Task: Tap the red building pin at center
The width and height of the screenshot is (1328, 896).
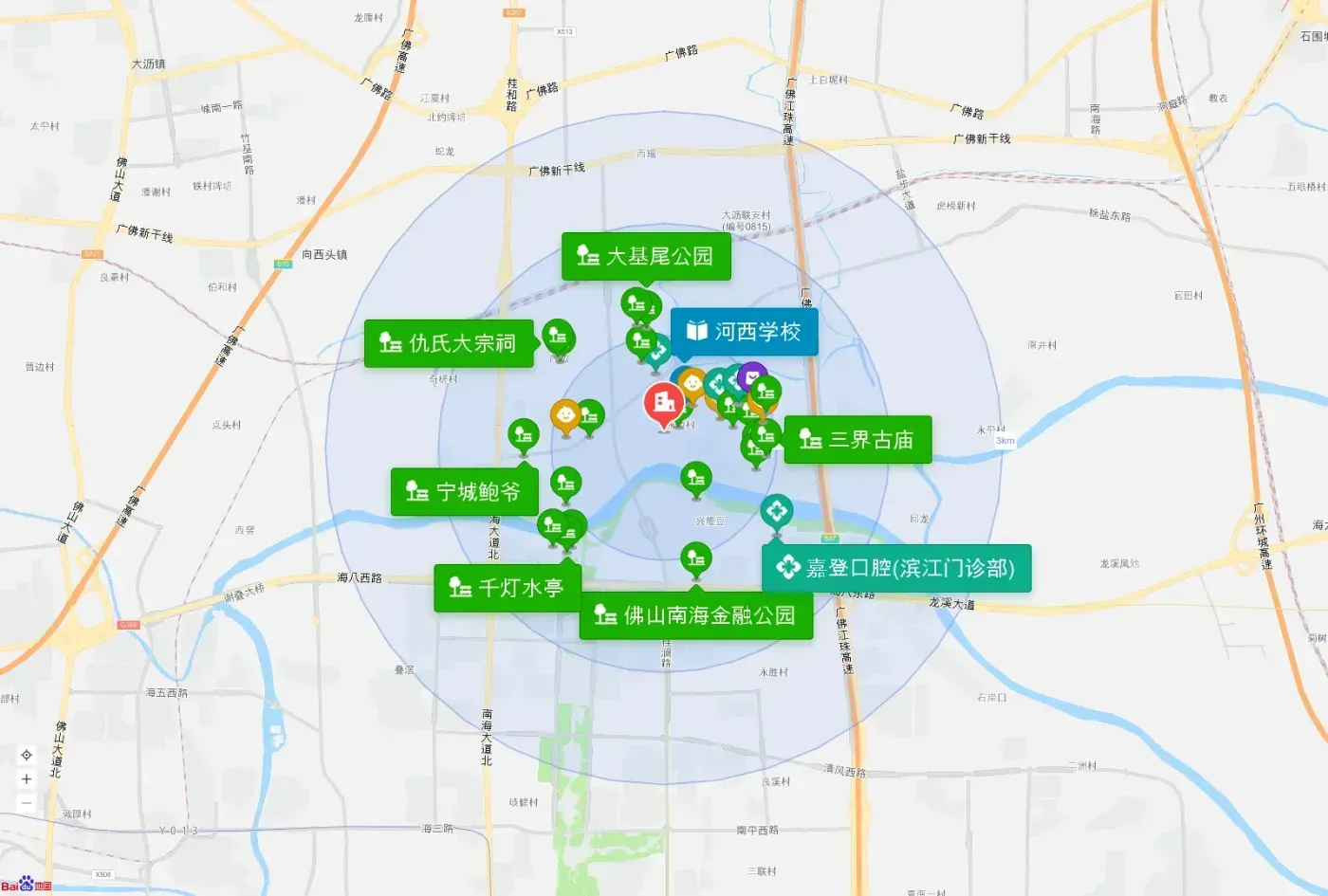Action: tap(664, 405)
